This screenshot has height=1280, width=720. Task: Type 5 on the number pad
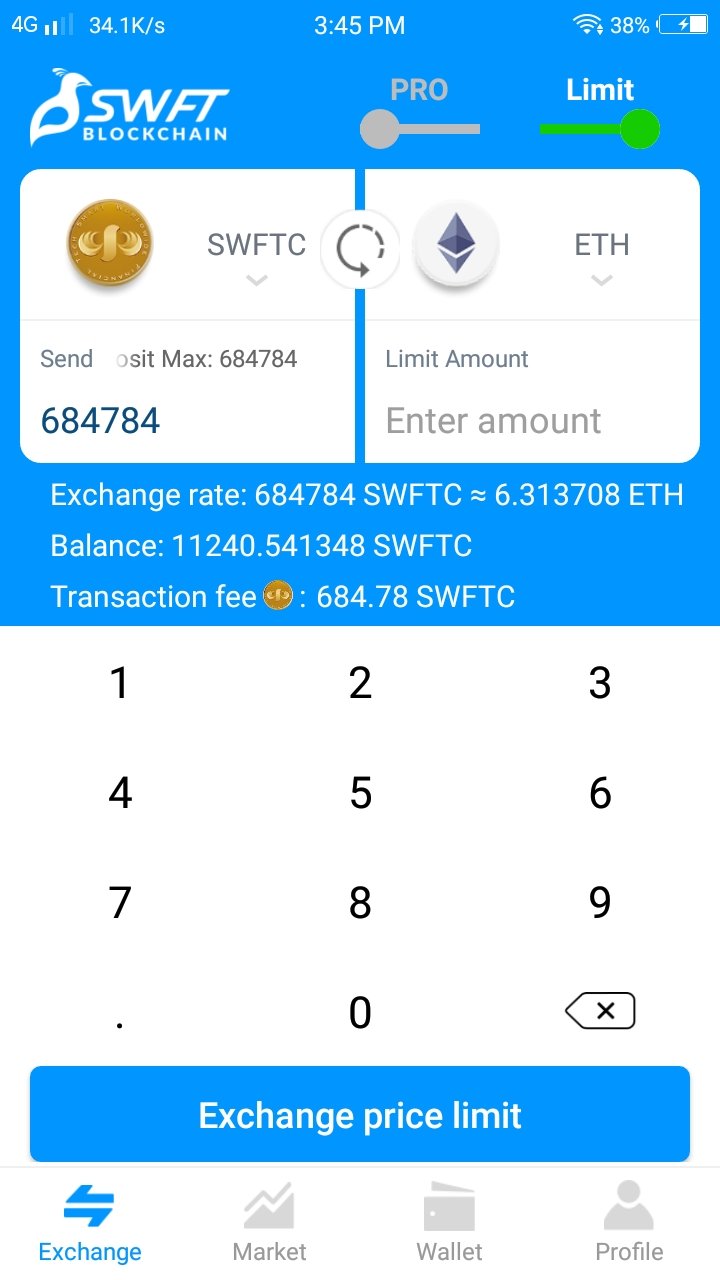pos(360,793)
